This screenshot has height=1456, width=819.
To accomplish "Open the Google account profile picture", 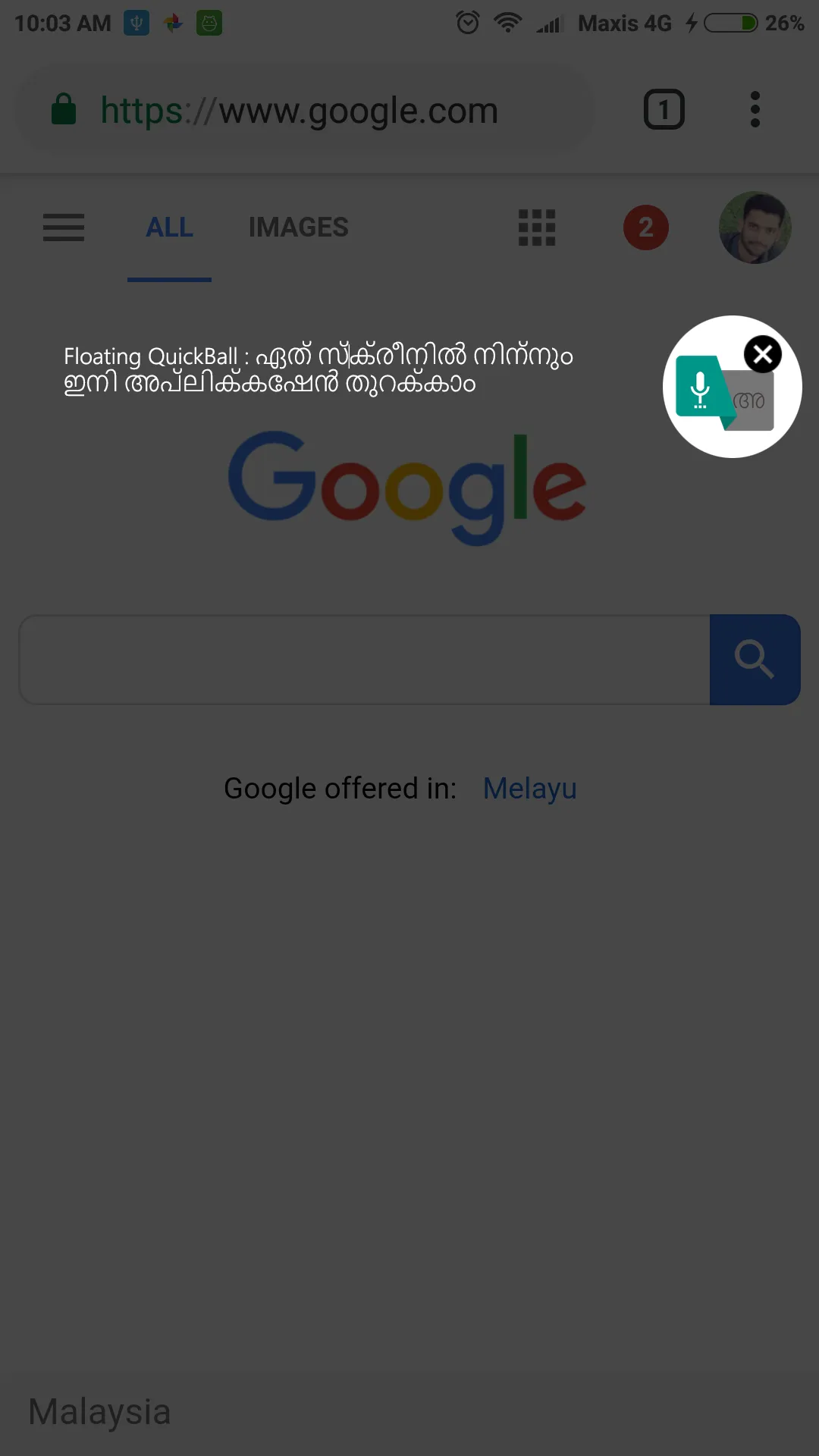I will click(x=755, y=227).
